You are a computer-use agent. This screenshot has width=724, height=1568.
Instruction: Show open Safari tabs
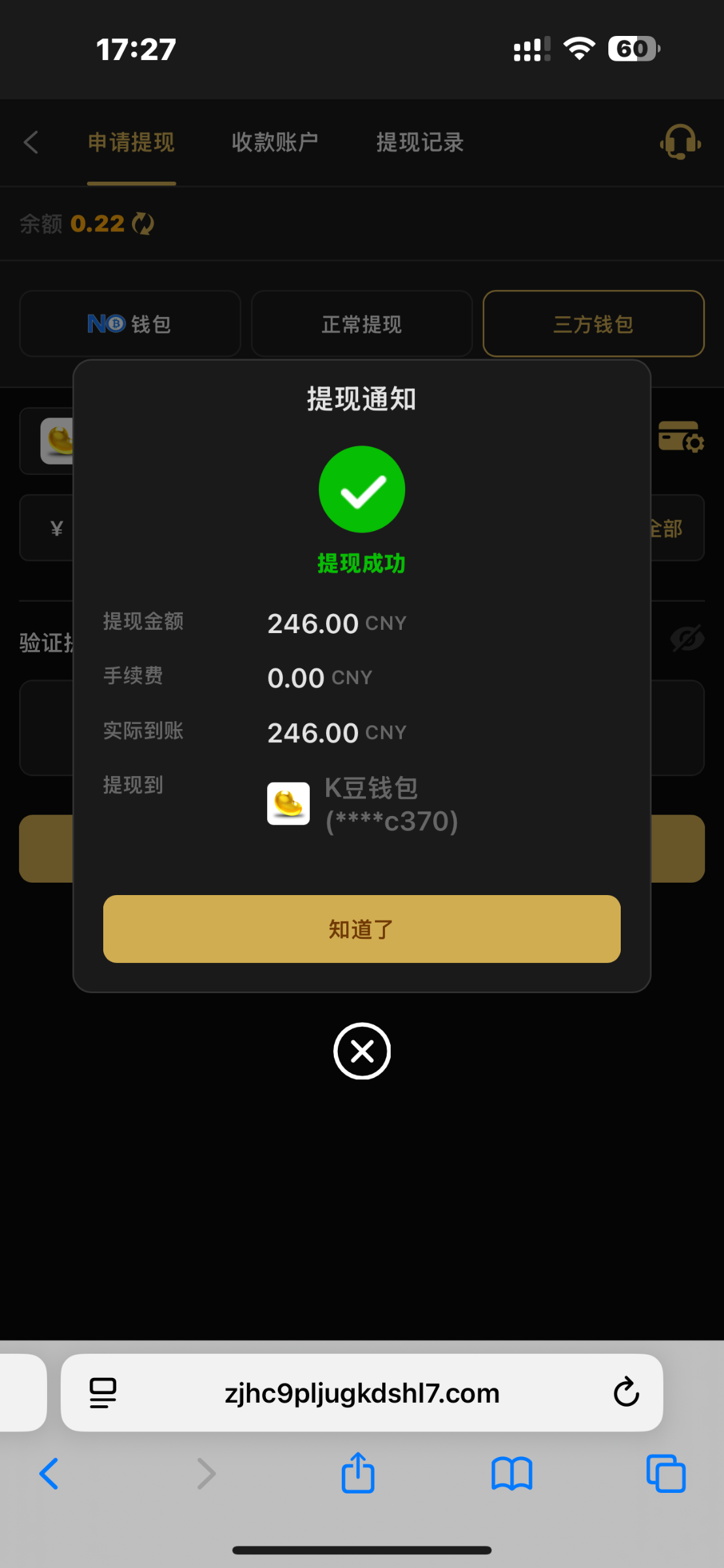666,1473
